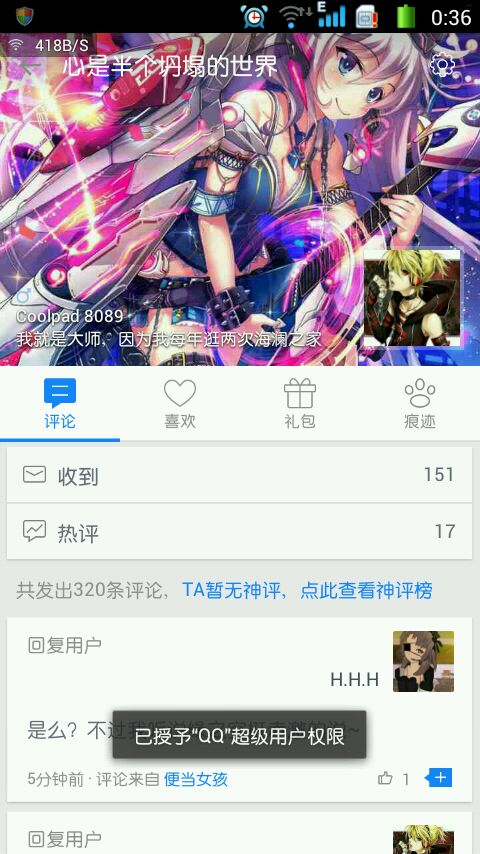Switch to the 喜欢 tab

tap(180, 403)
